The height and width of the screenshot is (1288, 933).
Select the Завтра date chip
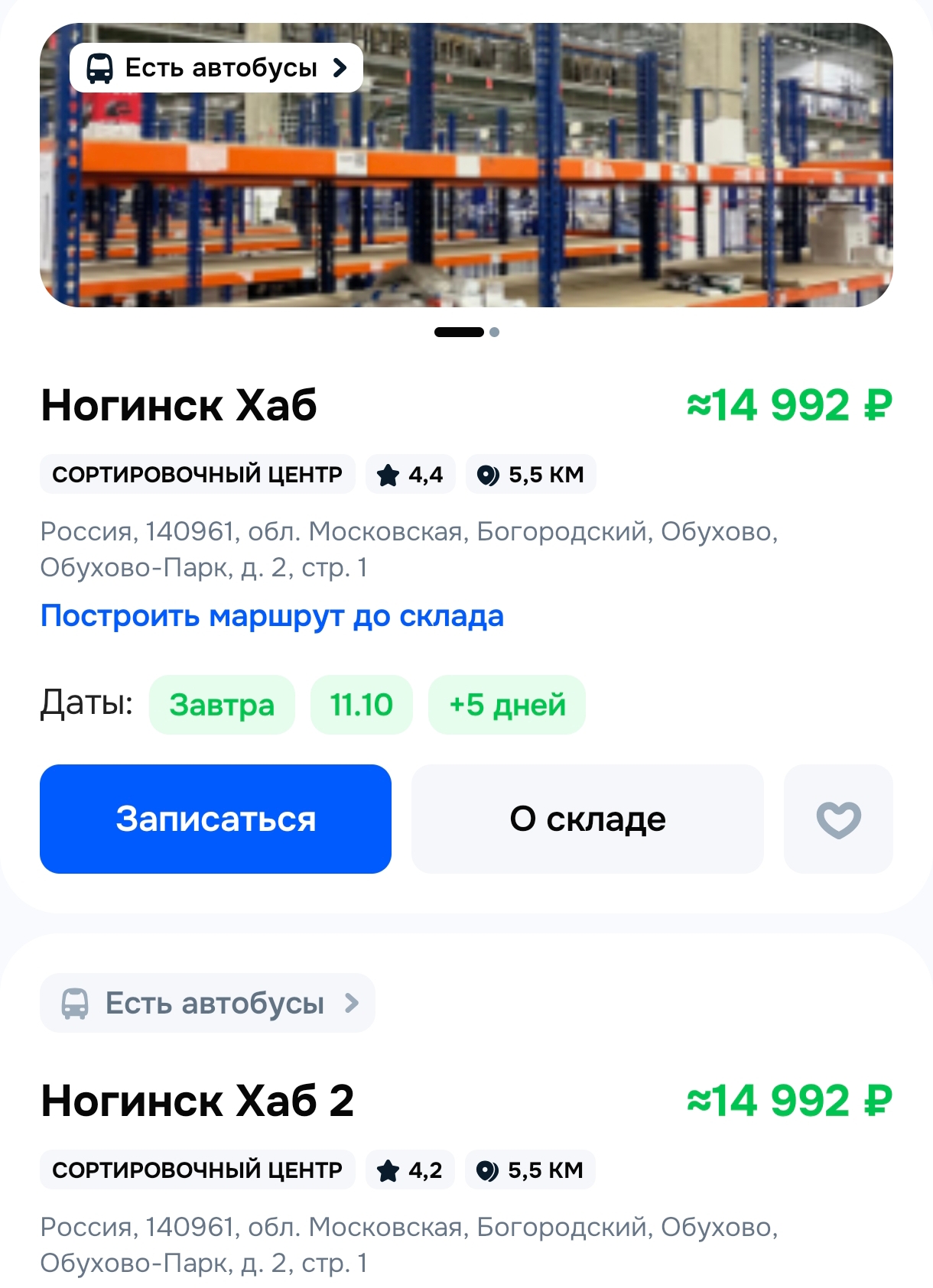tap(222, 705)
